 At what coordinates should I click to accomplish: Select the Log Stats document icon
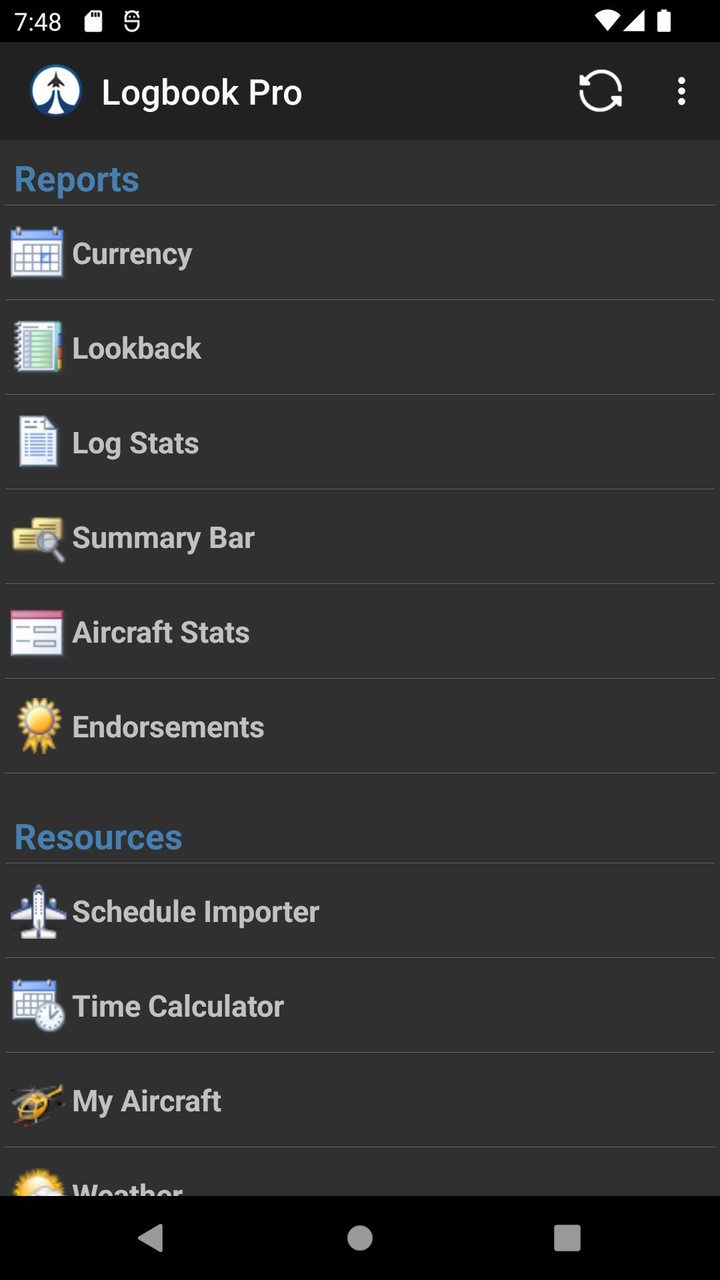coord(36,442)
